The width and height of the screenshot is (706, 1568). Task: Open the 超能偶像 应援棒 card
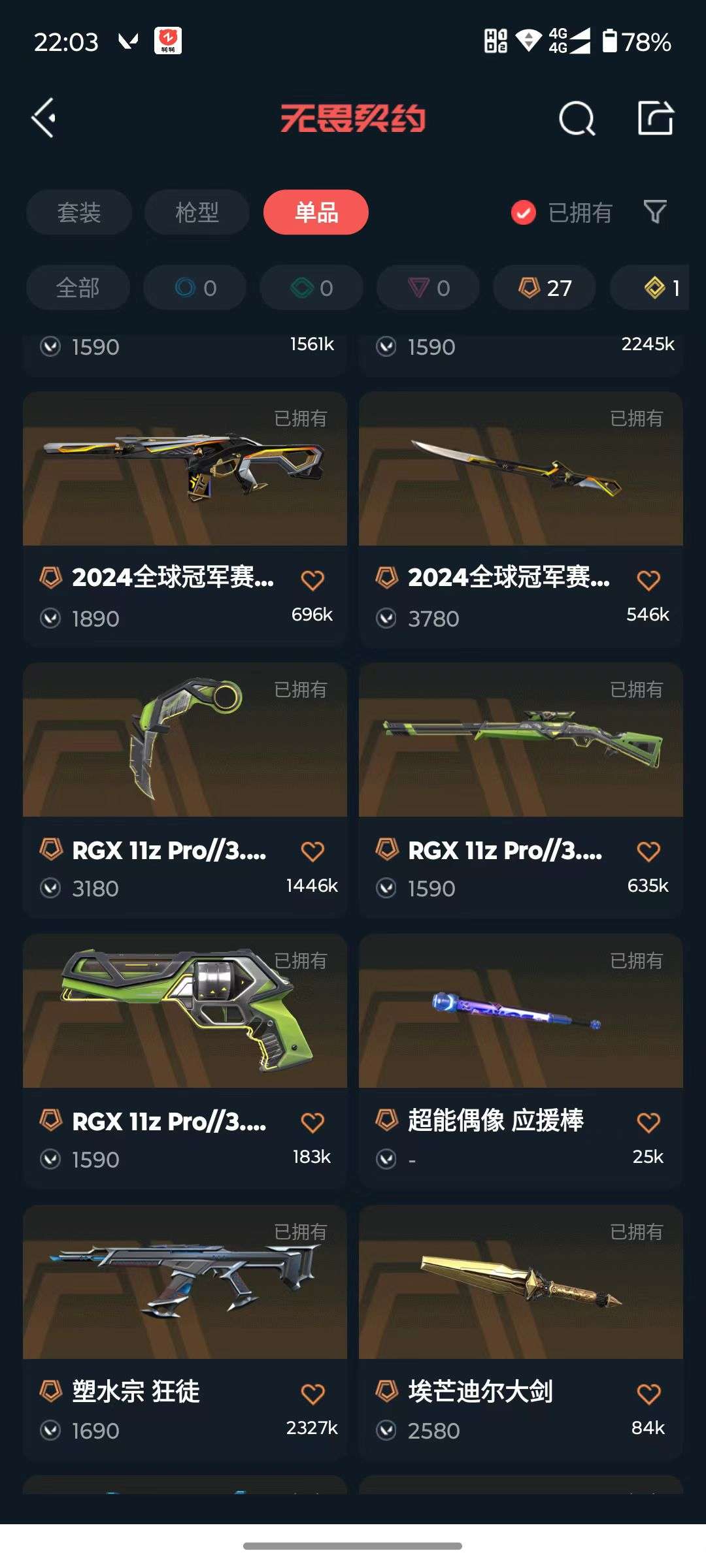(520, 1013)
